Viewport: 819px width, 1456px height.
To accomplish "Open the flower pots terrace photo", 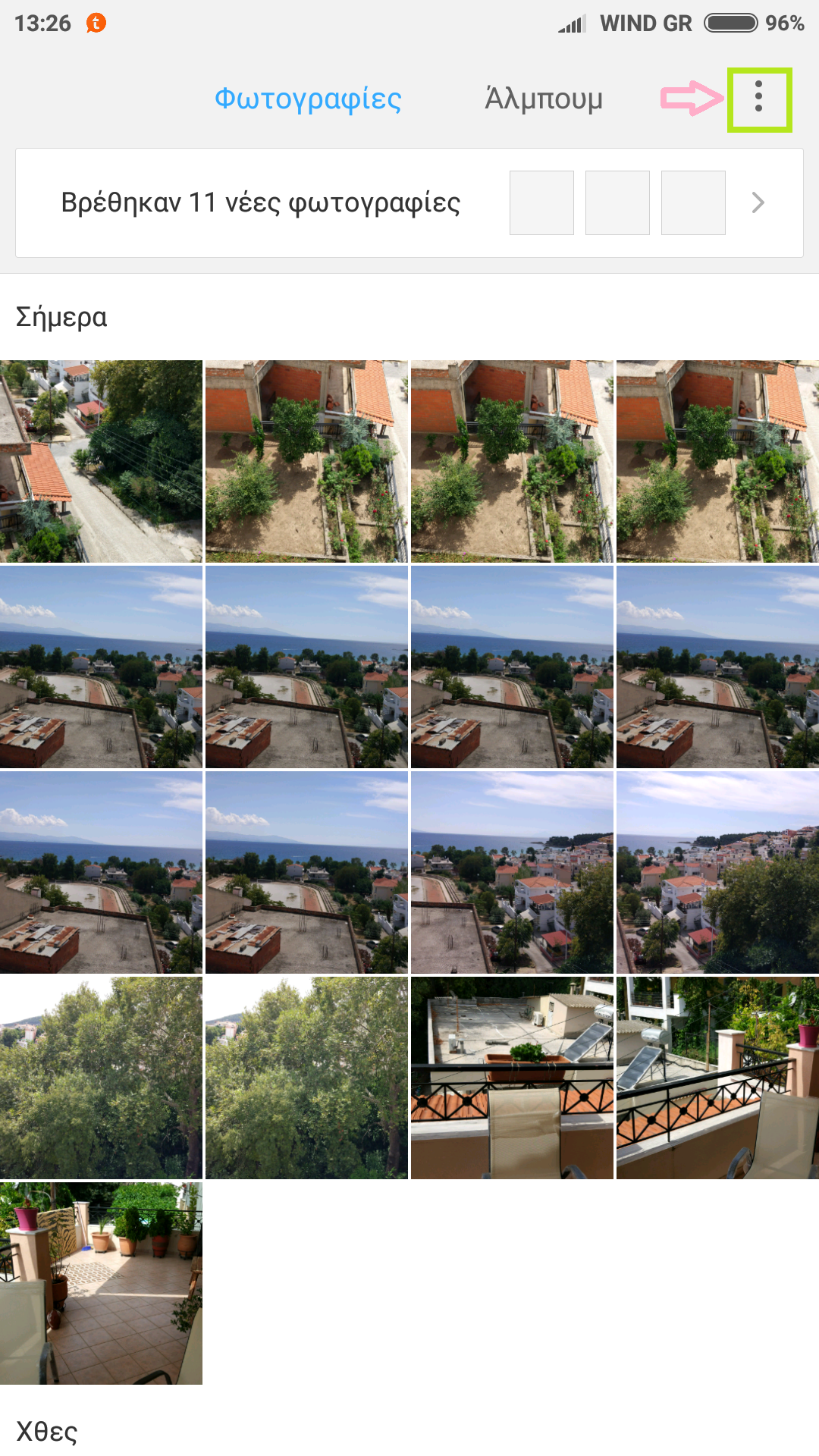I will click(101, 1283).
